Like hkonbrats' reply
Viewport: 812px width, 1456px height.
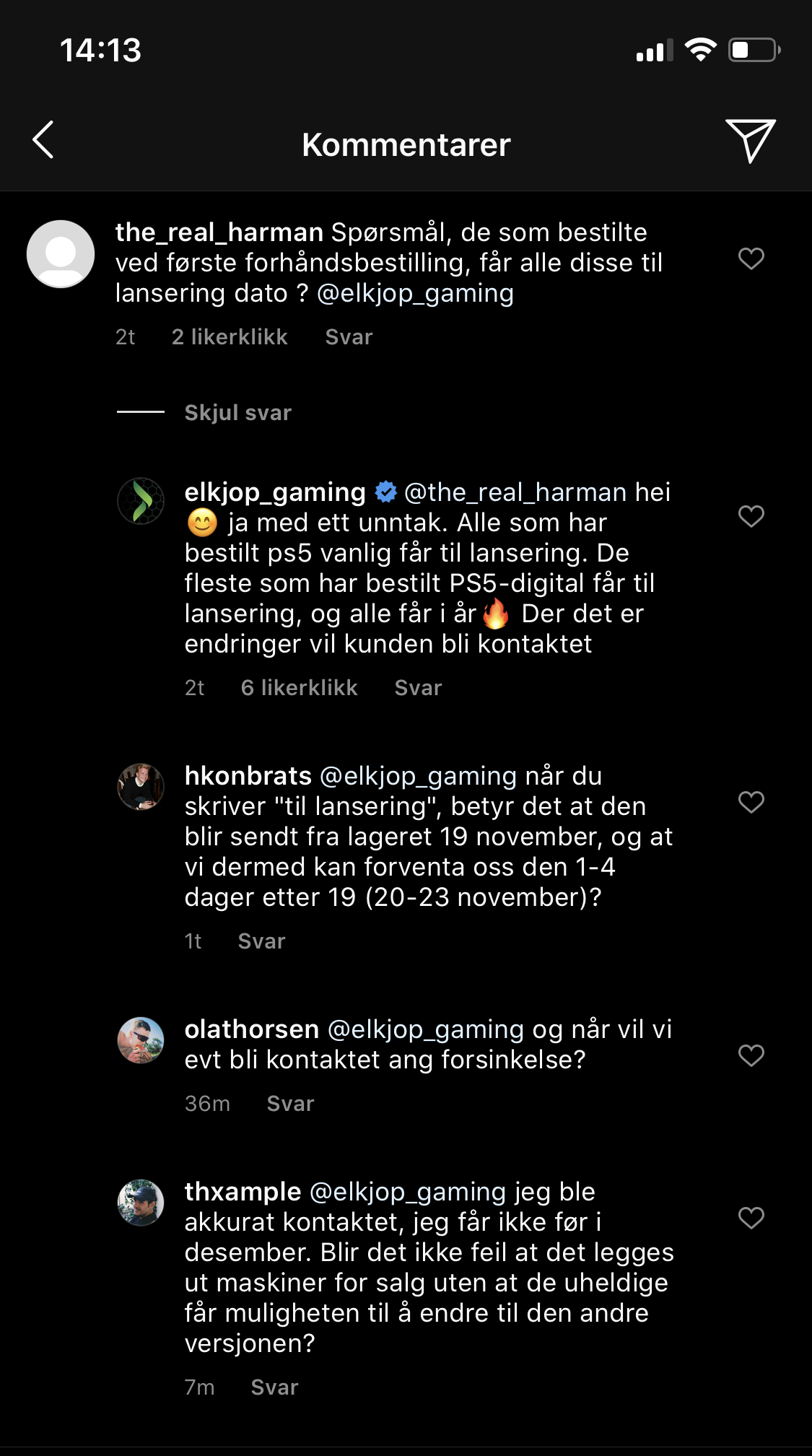point(751,802)
